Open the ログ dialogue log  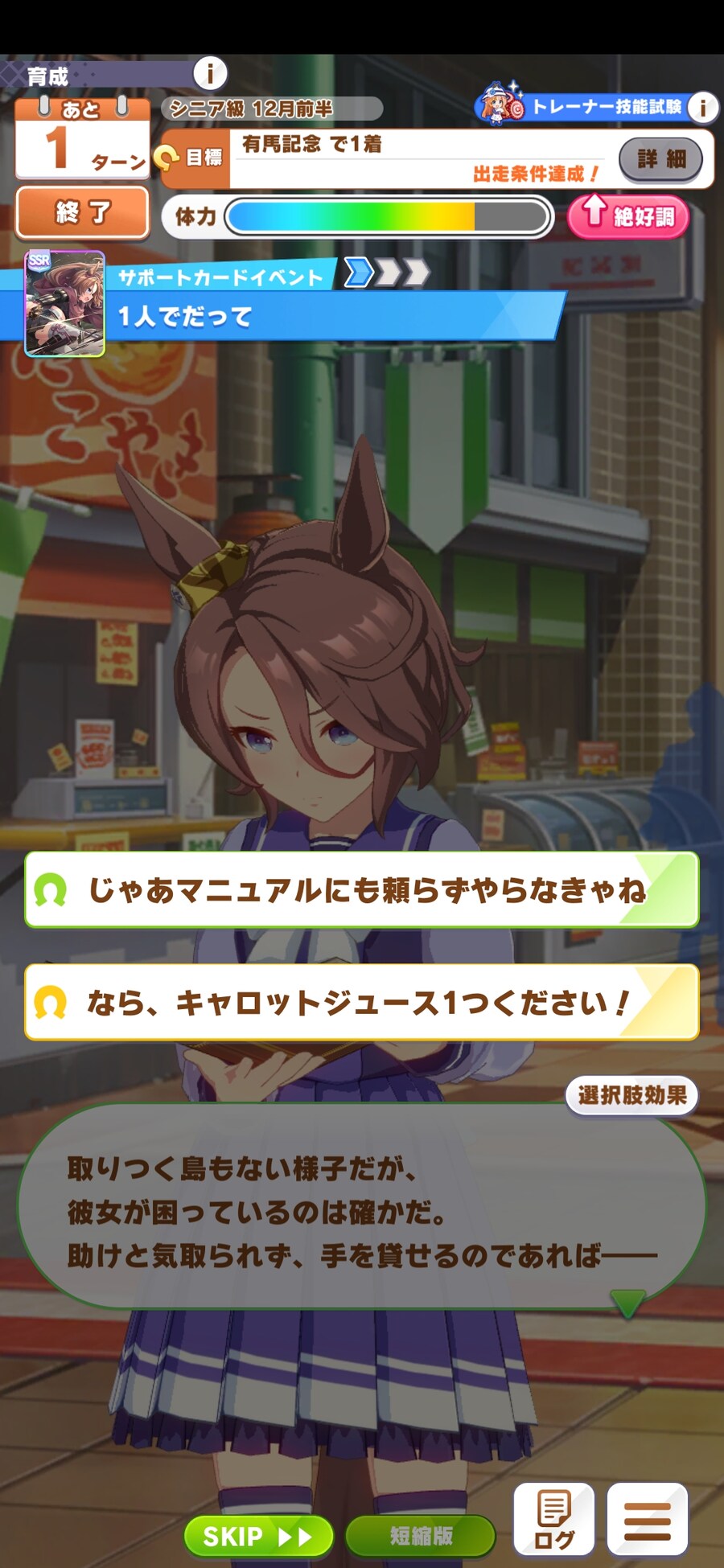coord(554,1519)
